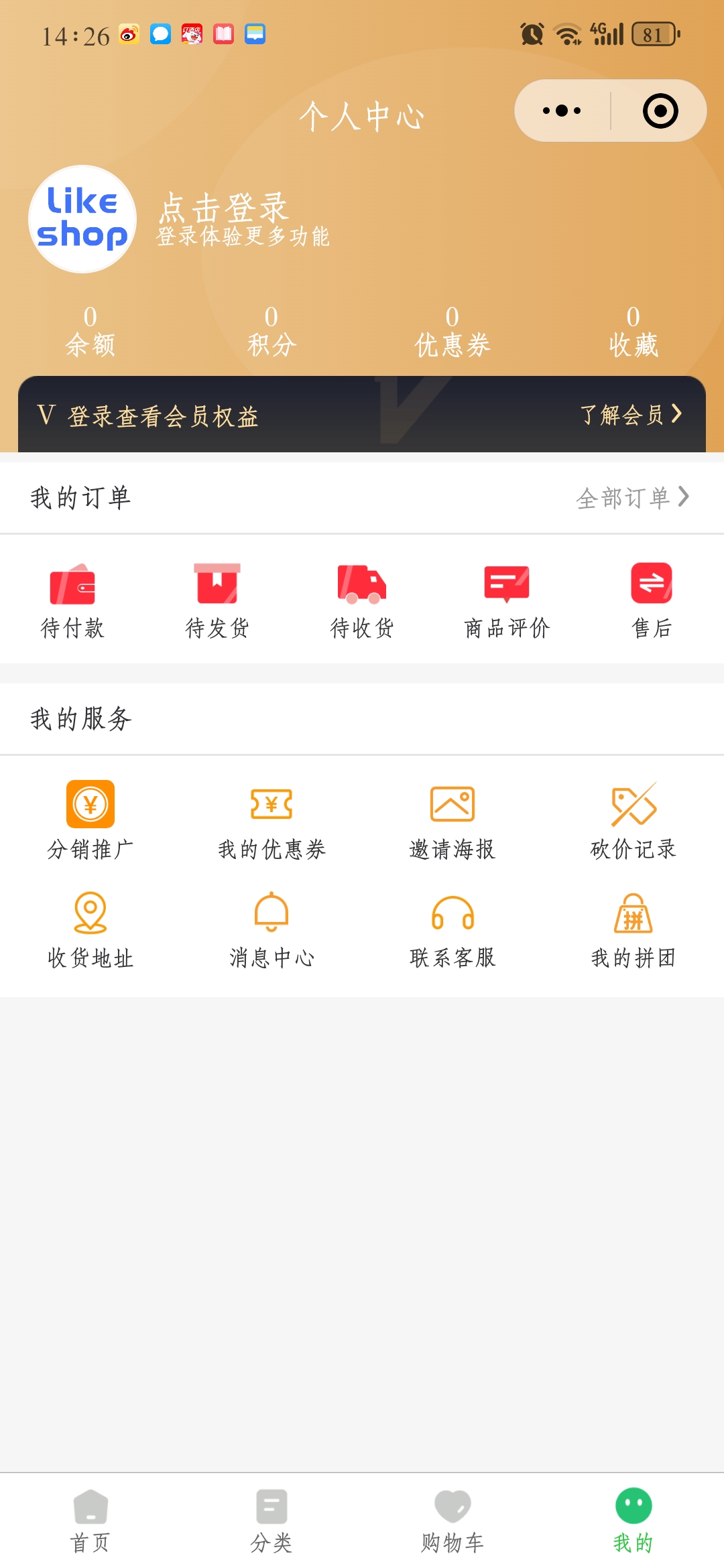Open 我的拼团 group purchases
724x1568 pixels.
(633, 929)
